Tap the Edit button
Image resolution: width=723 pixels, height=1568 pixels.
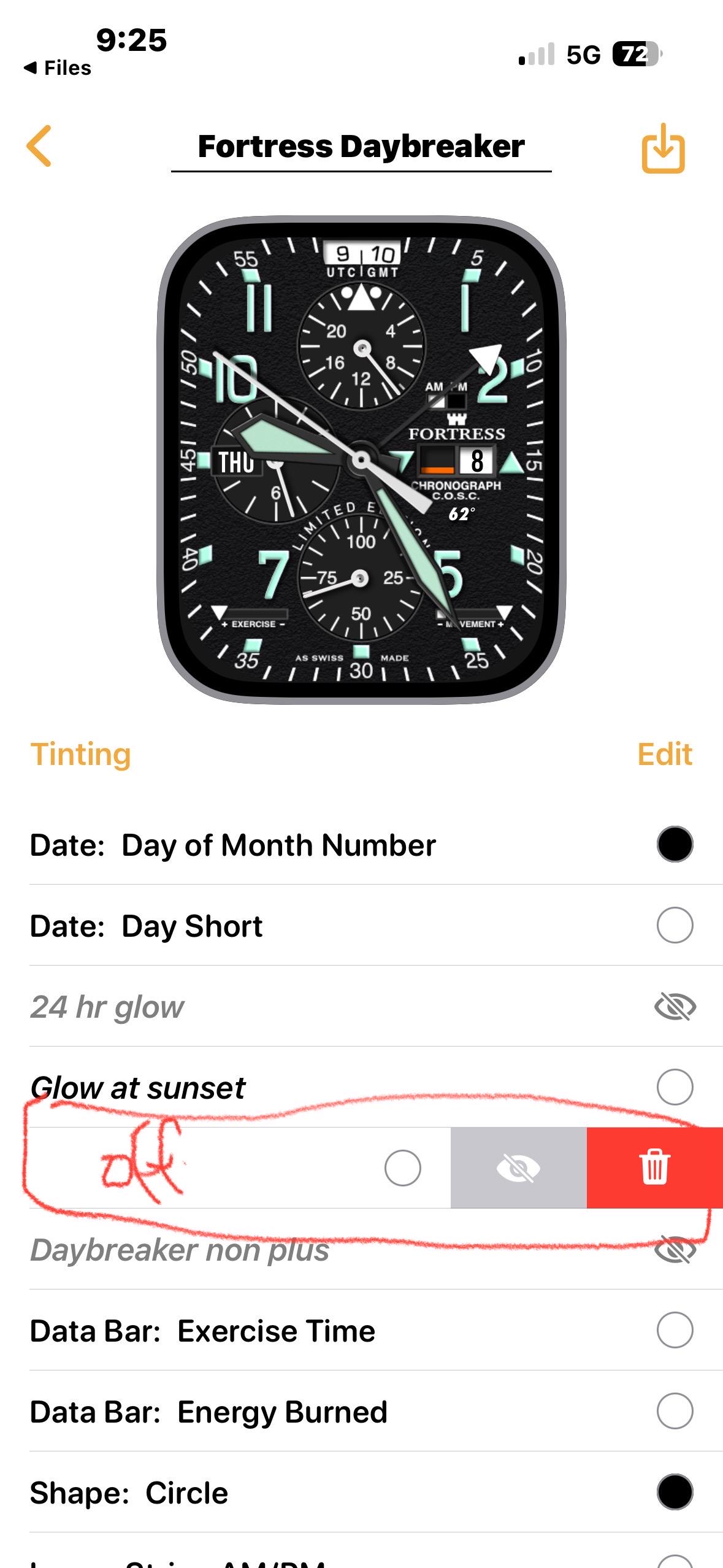(x=665, y=754)
